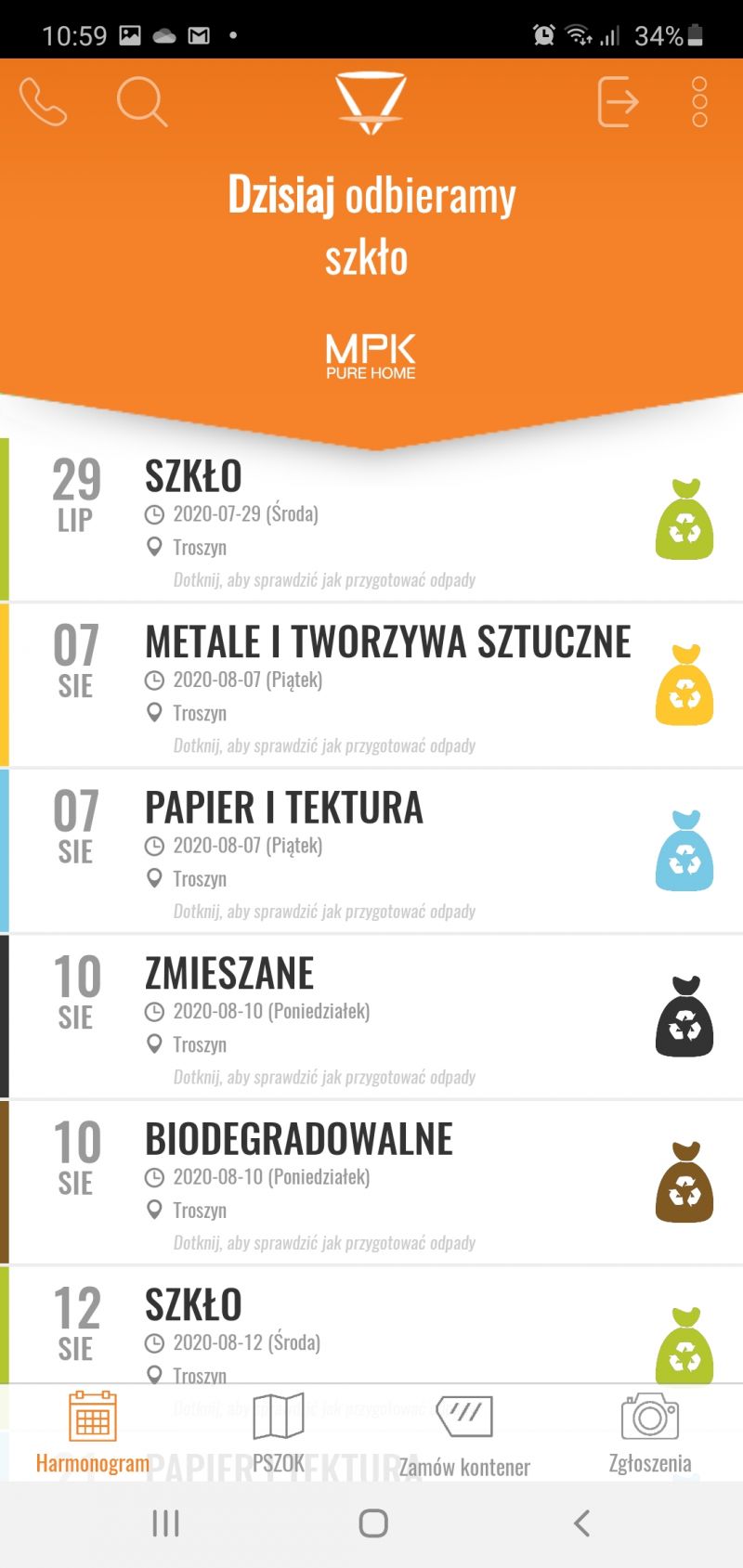Tap the logout exit icon
Viewport: 743px width, 1568px height.
(x=618, y=101)
